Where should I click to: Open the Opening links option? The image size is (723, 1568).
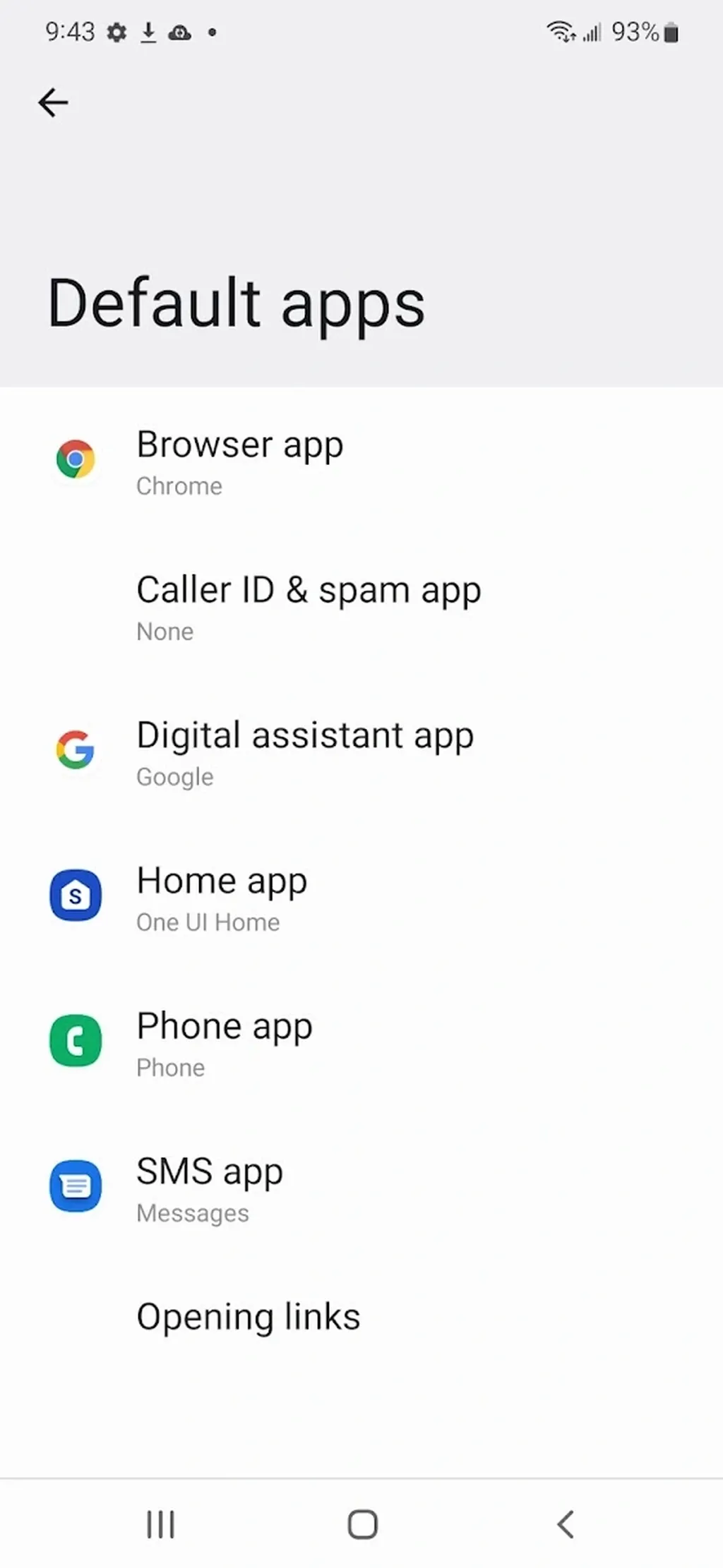point(361,1317)
